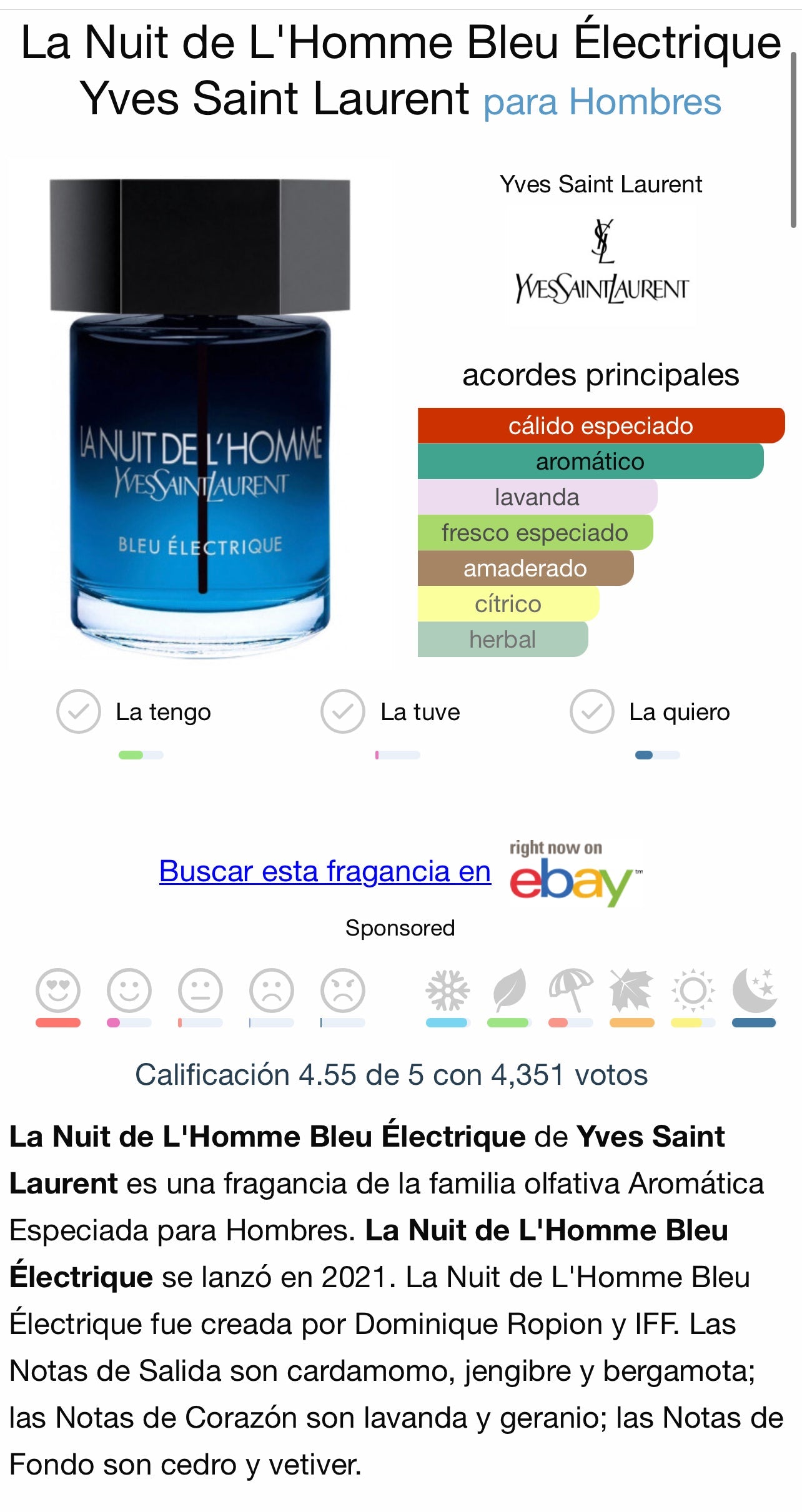Vote for daytime with the sun icon

(693, 991)
